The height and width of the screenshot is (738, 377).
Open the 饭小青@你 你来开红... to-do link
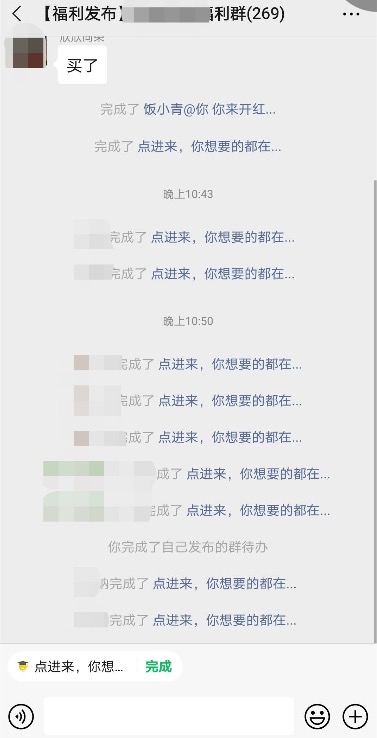pyautogui.click(x=210, y=110)
